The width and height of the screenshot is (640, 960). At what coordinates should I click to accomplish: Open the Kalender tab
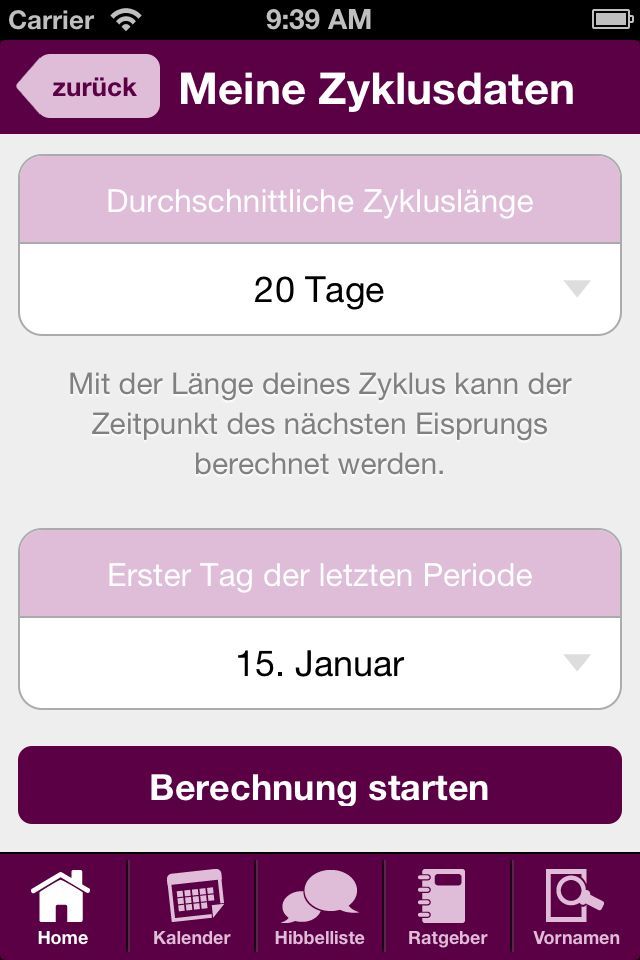coord(192,907)
